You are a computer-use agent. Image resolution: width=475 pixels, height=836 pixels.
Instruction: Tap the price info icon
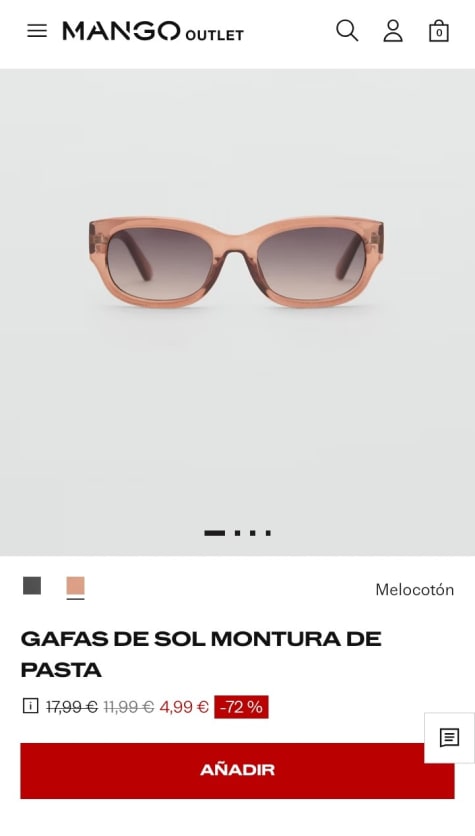tap(30, 706)
